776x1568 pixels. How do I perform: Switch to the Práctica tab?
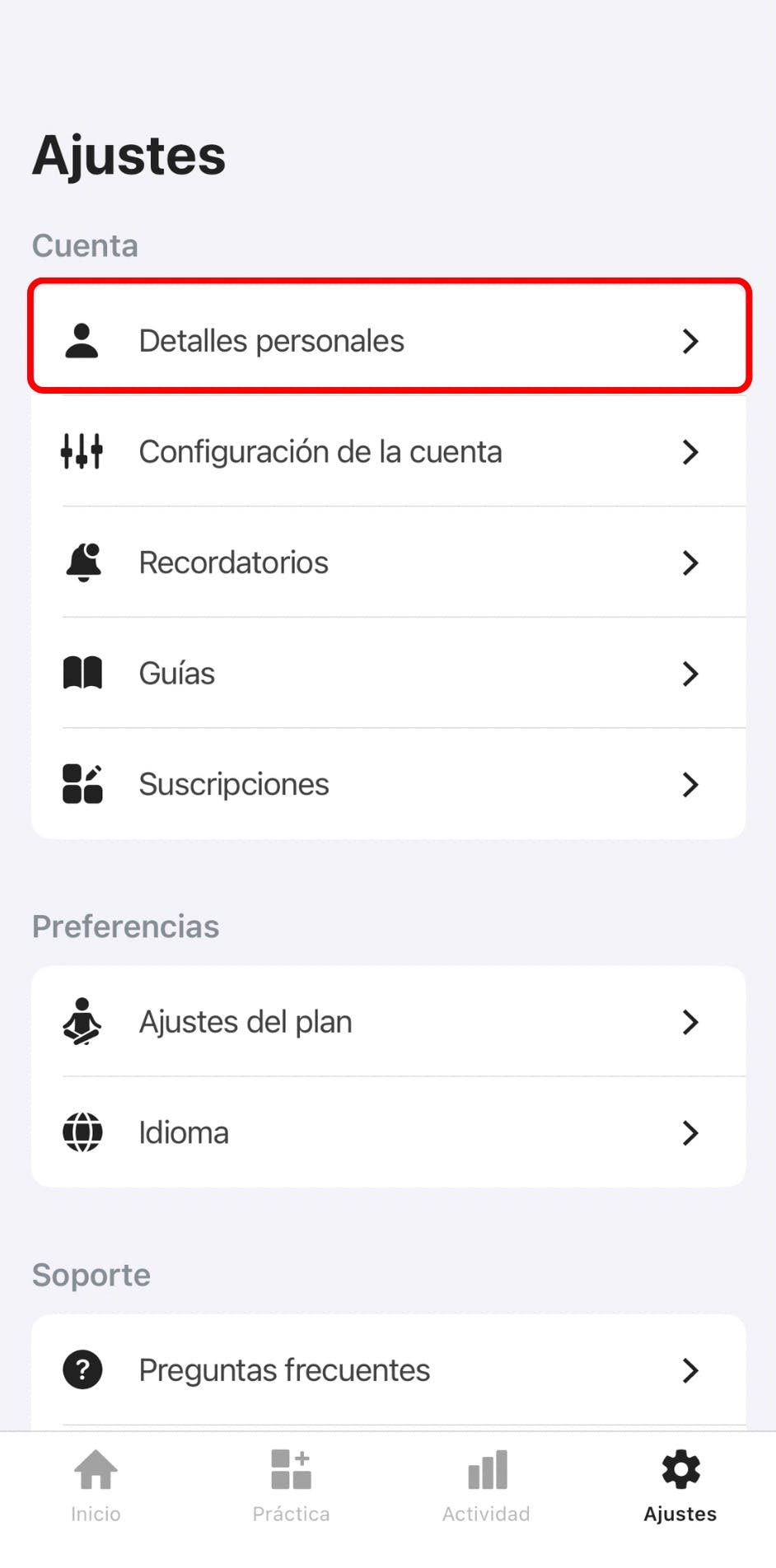point(291,1486)
